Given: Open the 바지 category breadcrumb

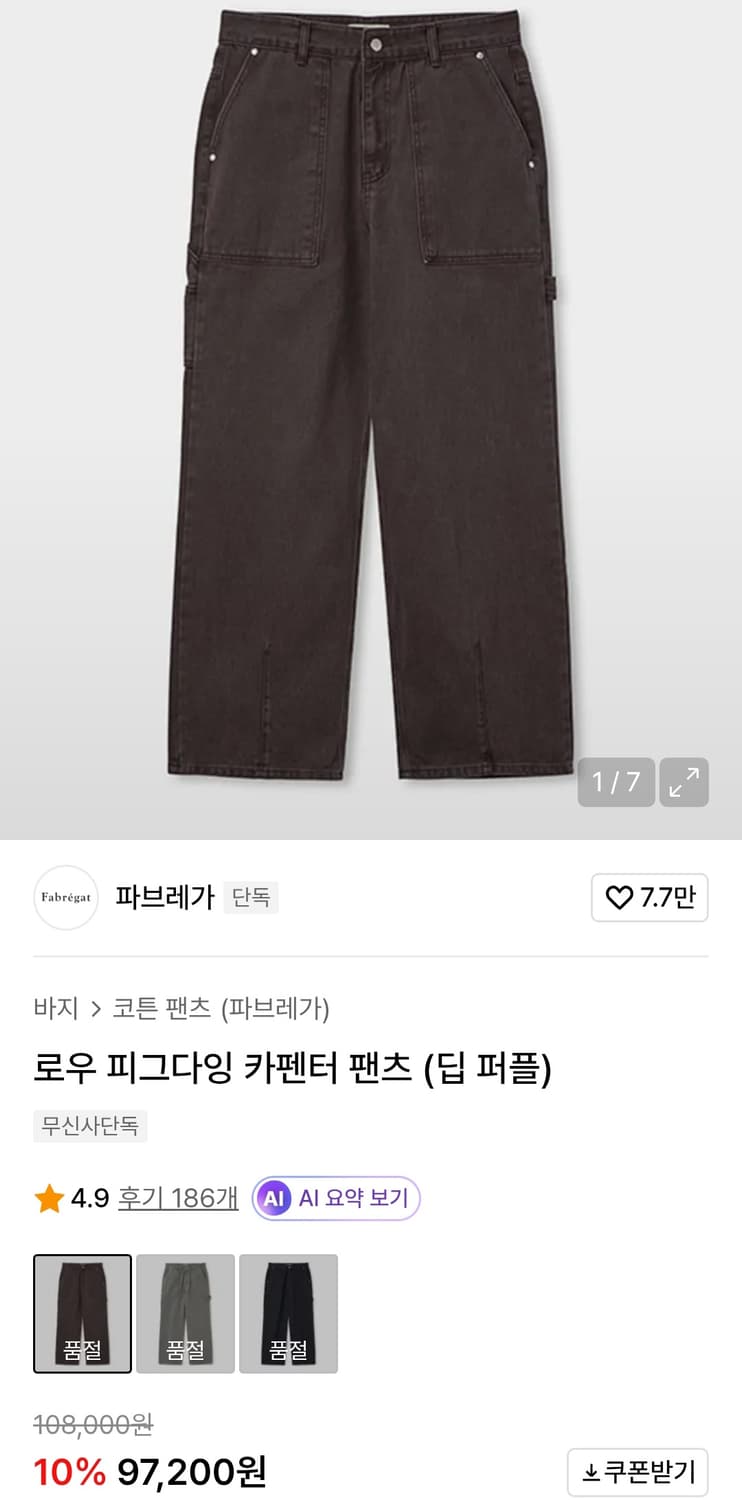Looking at the screenshot, I should point(55,1009).
